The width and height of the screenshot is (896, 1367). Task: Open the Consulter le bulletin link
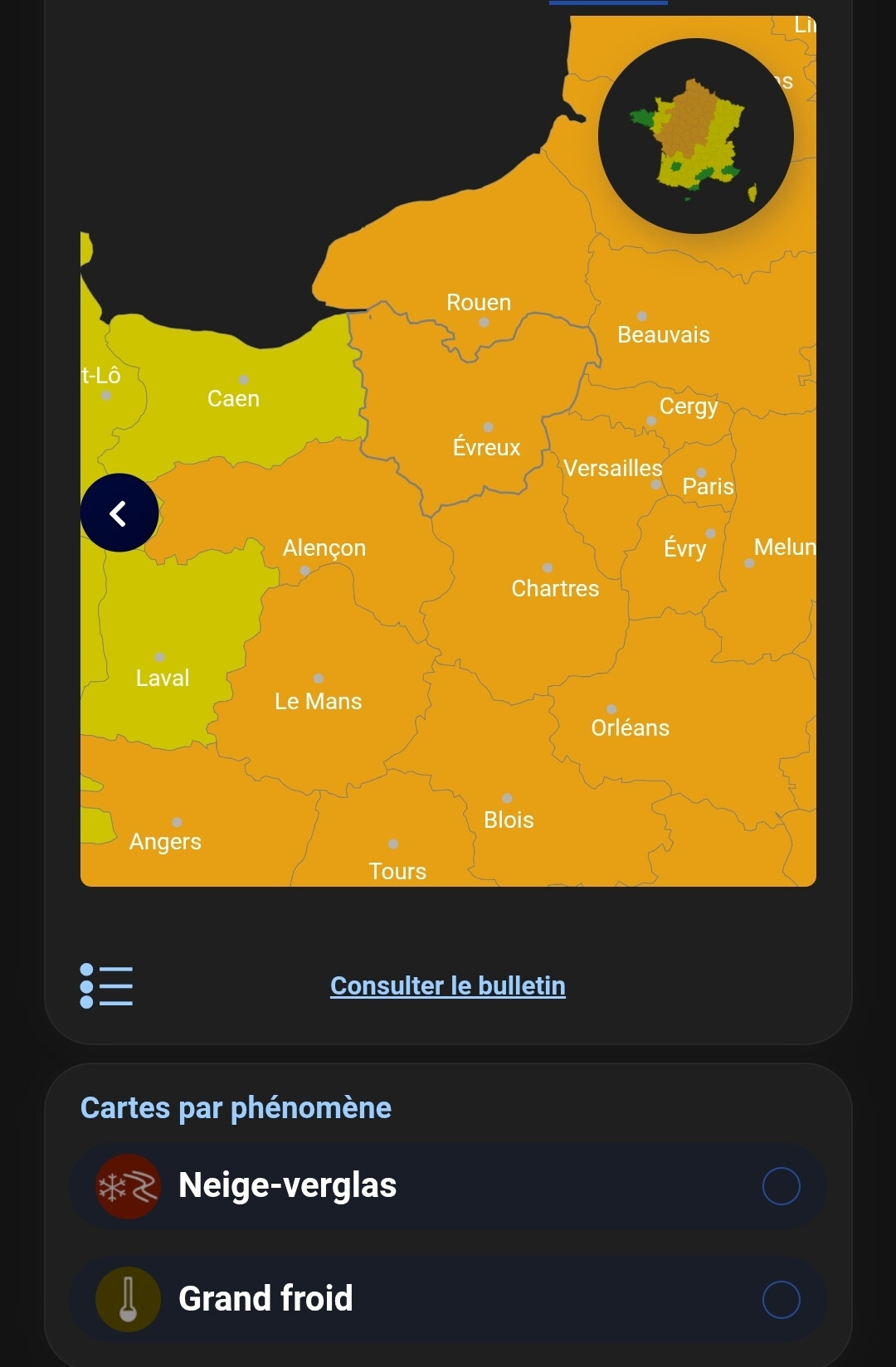[x=448, y=985]
